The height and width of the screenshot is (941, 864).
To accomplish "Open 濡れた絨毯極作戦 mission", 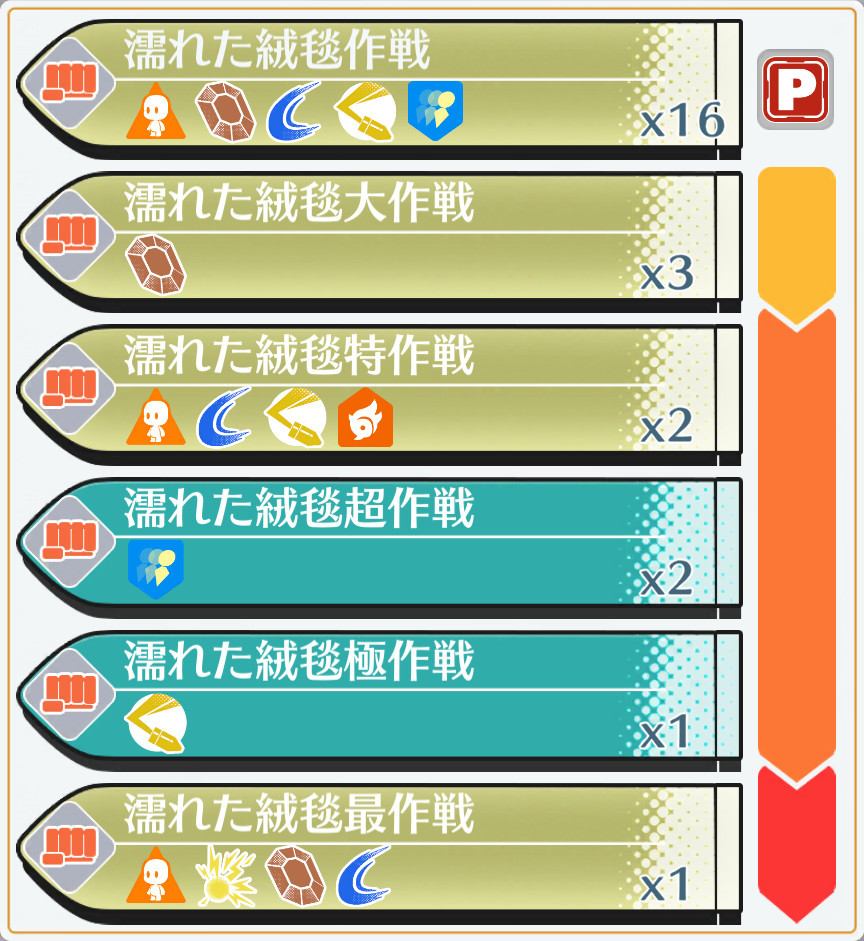I will pyautogui.click(x=380, y=697).
